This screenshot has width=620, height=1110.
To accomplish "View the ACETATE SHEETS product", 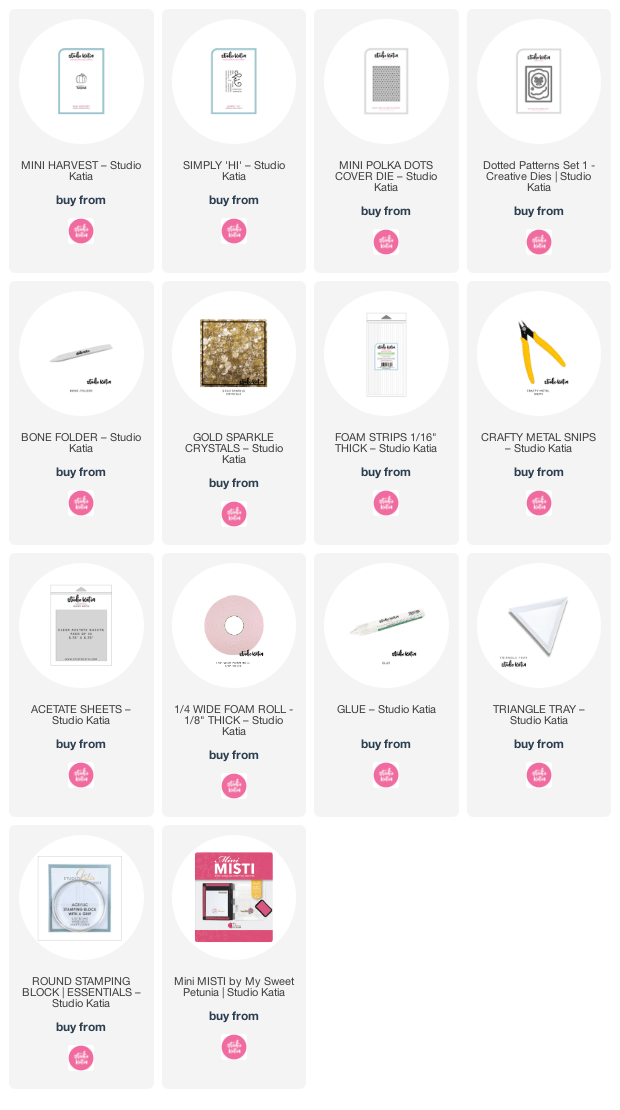I will 81,624.
